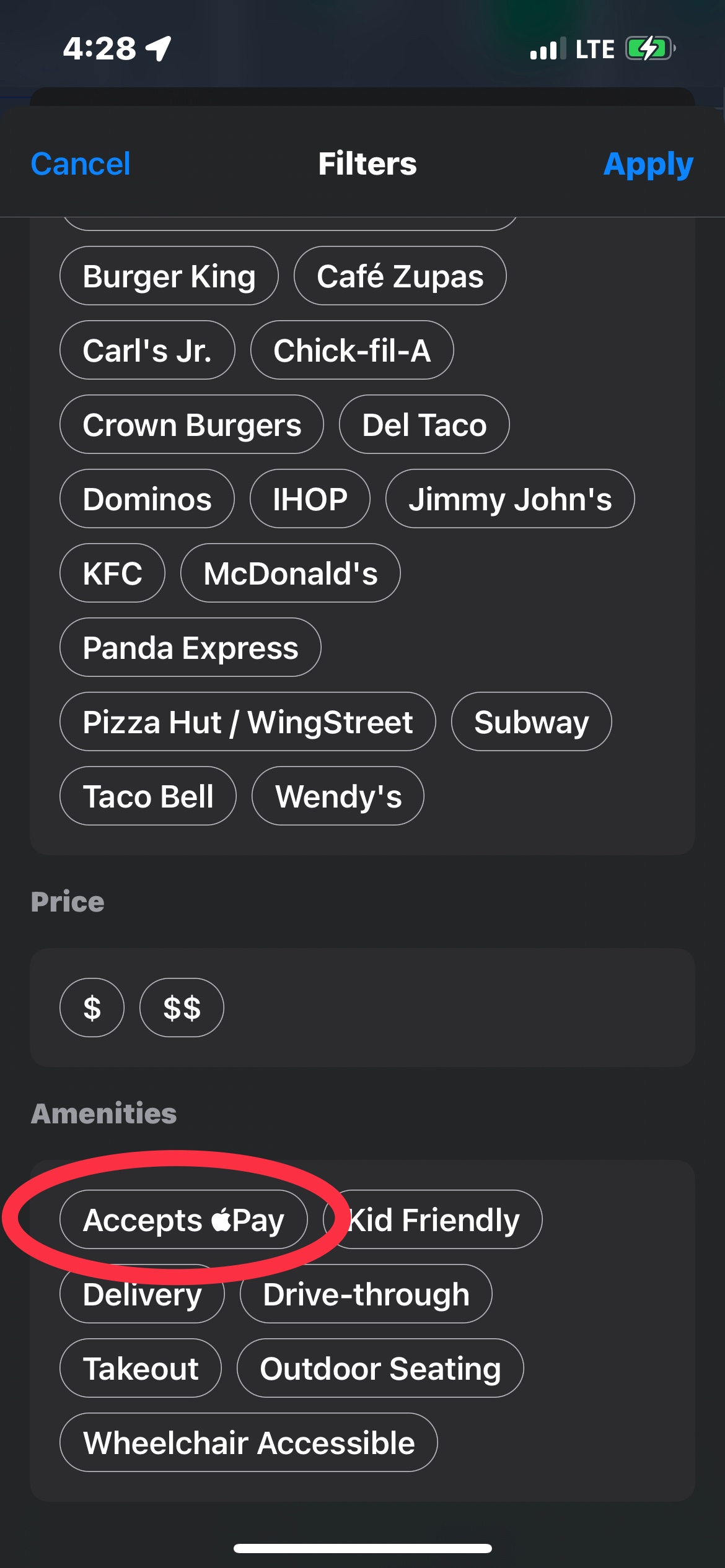Pick the IHOP chip
The image size is (725, 1568).
[310, 499]
